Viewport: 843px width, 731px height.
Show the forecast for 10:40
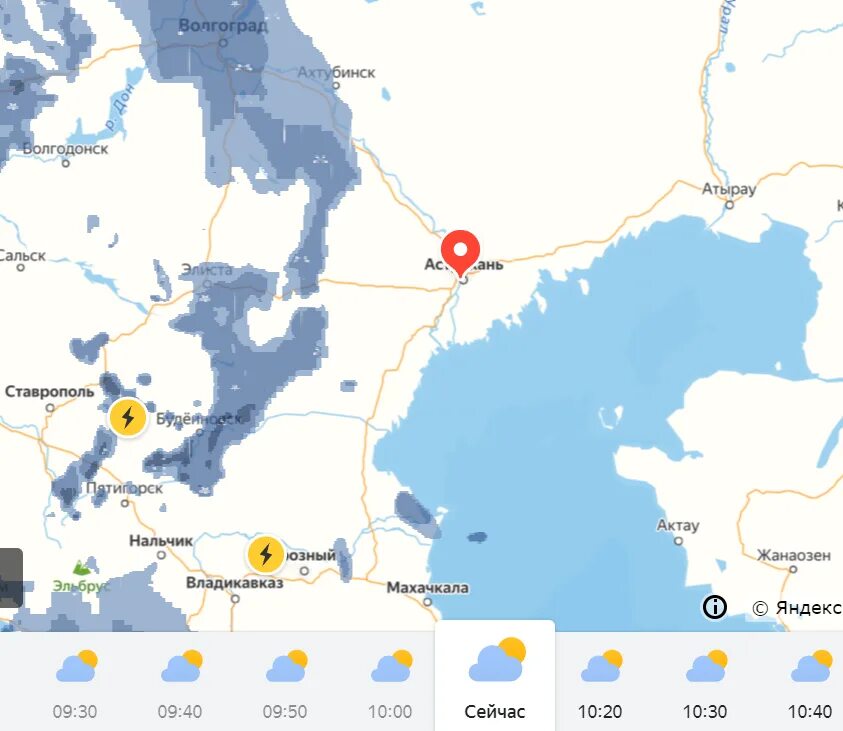(x=809, y=681)
